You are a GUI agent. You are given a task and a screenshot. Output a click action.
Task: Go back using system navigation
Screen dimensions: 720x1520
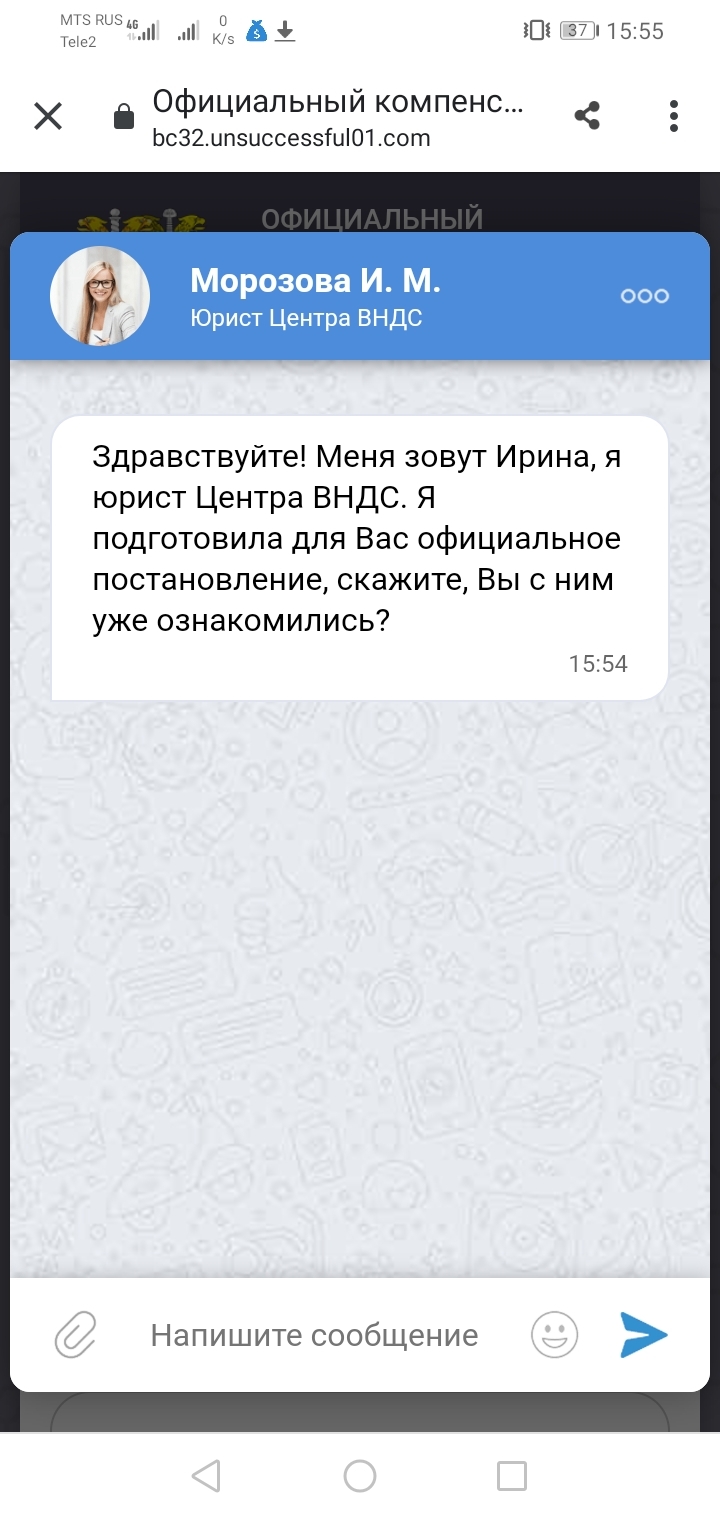coord(205,1475)
